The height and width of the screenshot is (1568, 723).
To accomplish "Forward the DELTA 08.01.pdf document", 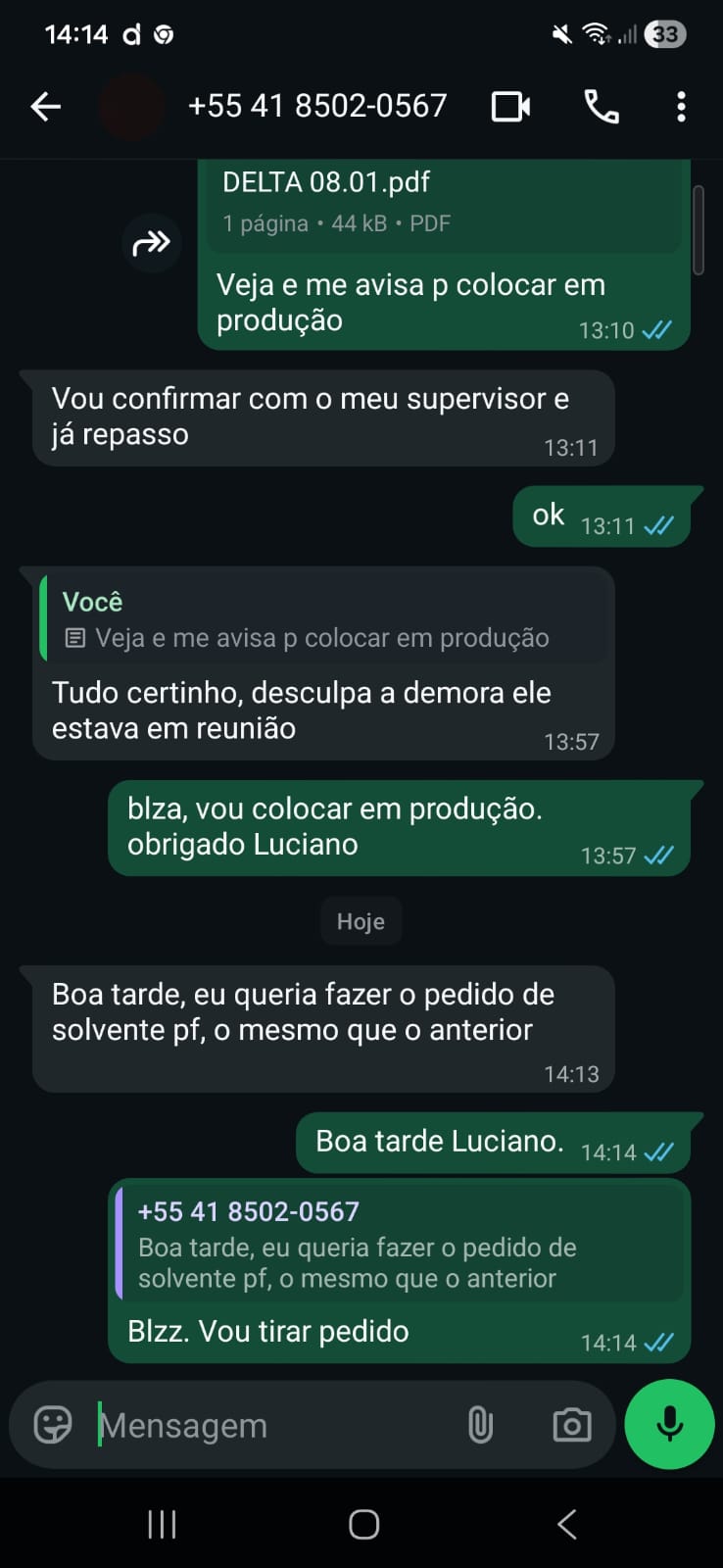I will click(x=152, y=242).
